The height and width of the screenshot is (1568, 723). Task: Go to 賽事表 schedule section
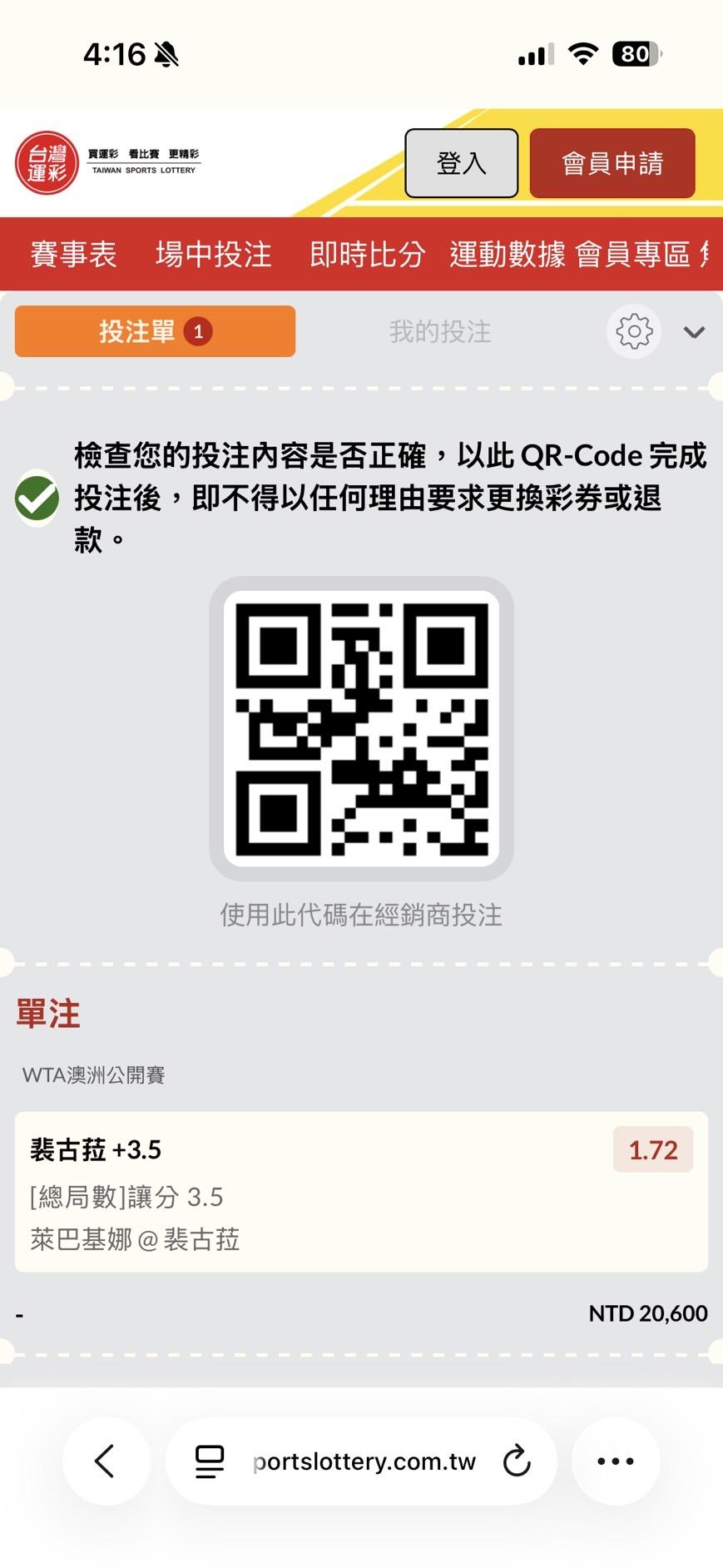point(74,254)
